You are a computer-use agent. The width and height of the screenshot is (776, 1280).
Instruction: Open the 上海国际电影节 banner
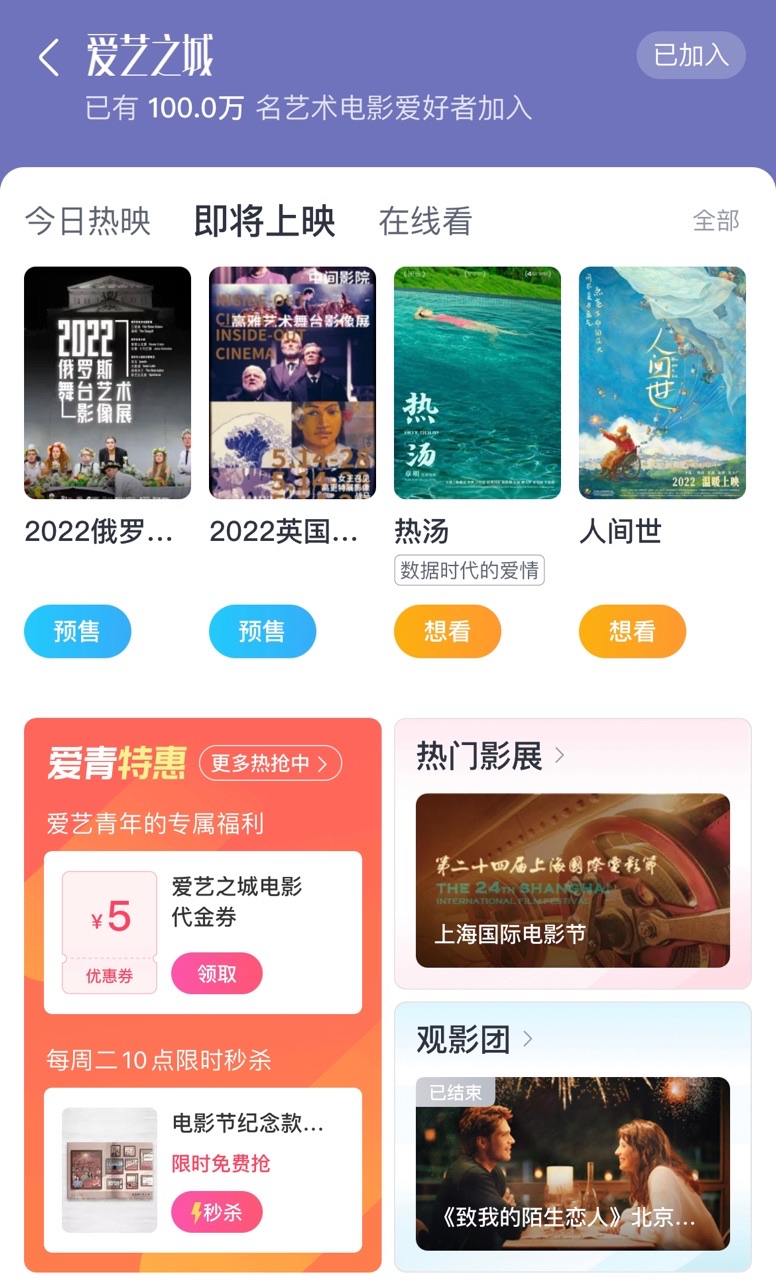572,880
